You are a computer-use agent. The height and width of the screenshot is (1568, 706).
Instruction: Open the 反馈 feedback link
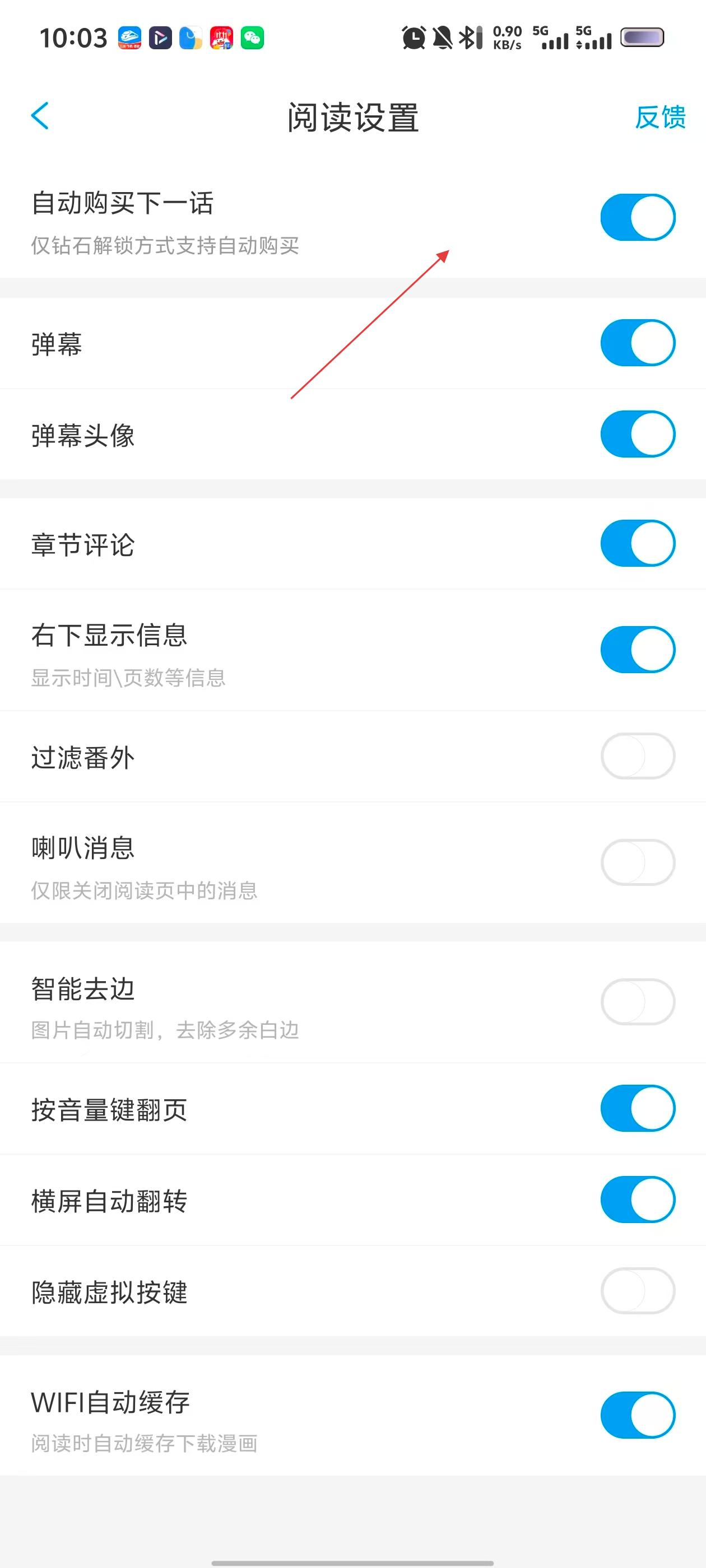(659, 117)
